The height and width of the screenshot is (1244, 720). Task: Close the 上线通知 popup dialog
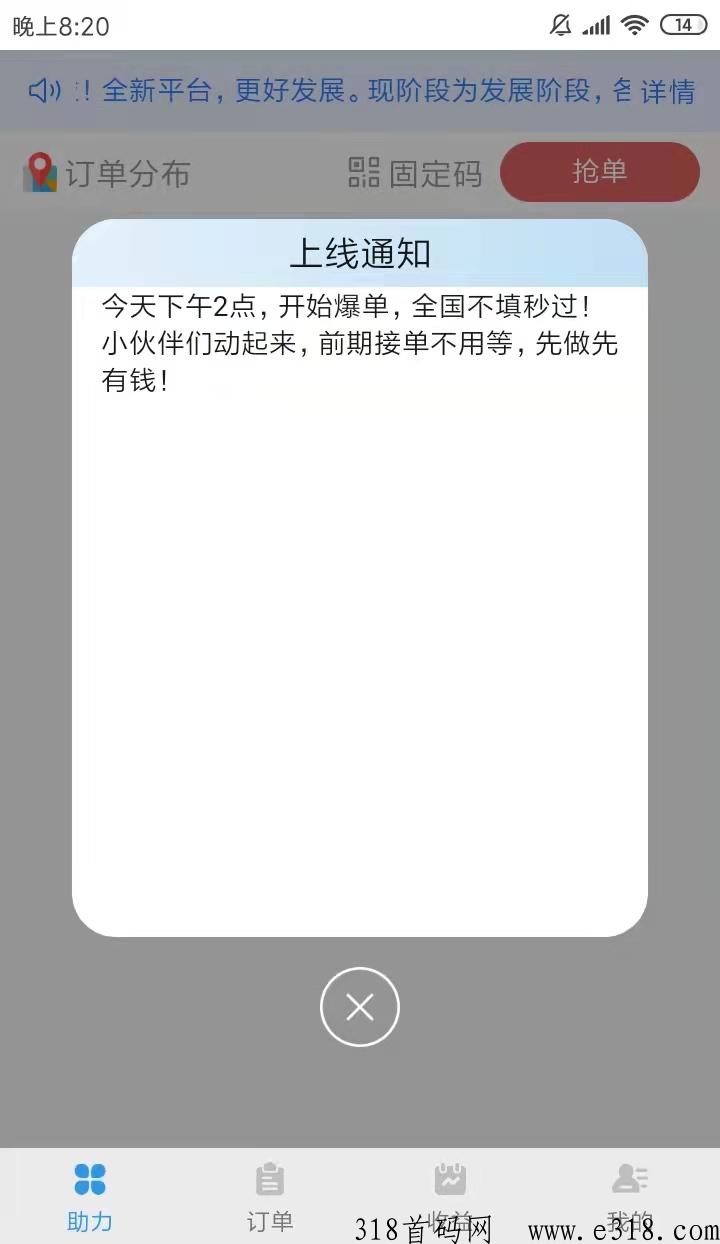click(360, 1007)
